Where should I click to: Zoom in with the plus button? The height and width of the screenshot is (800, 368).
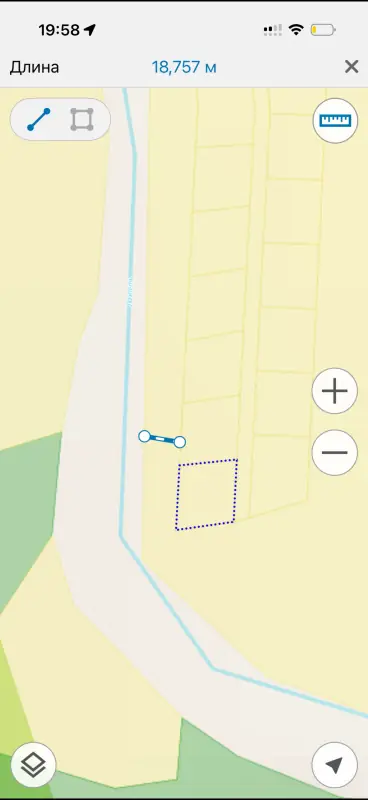(x=335, y=391)
